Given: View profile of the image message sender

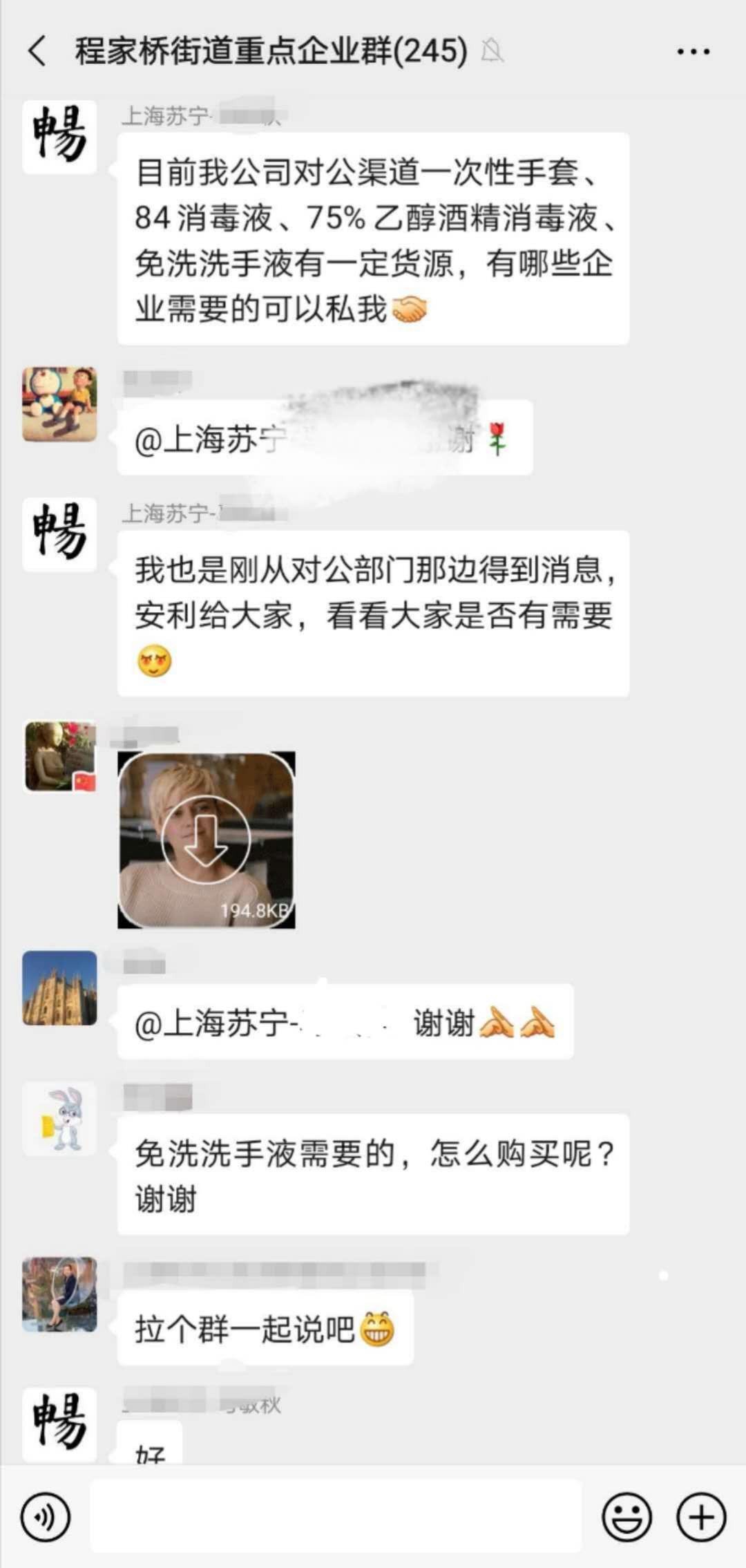Looking at the screenshot, I should click(x=59, y=756).
